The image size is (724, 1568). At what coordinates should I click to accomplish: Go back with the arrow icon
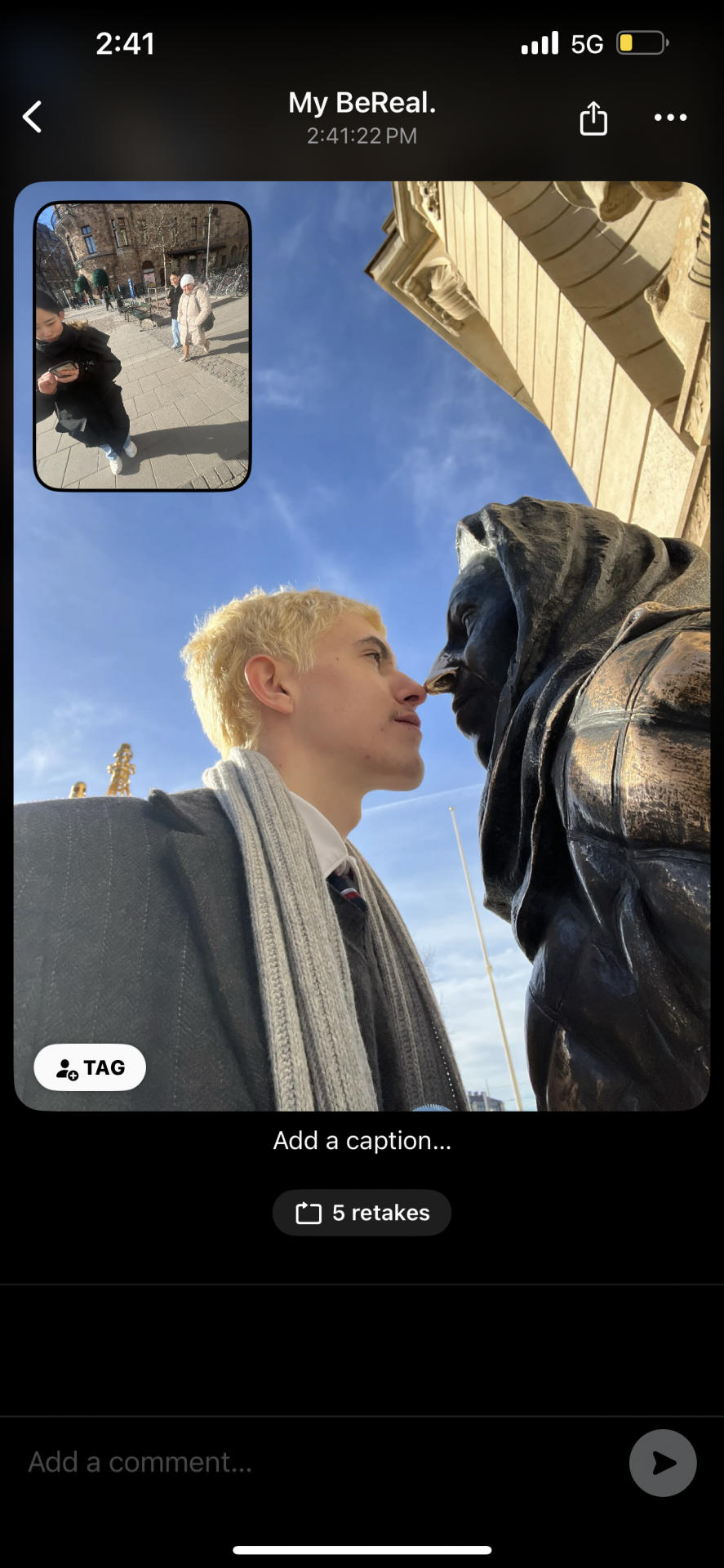33,118
